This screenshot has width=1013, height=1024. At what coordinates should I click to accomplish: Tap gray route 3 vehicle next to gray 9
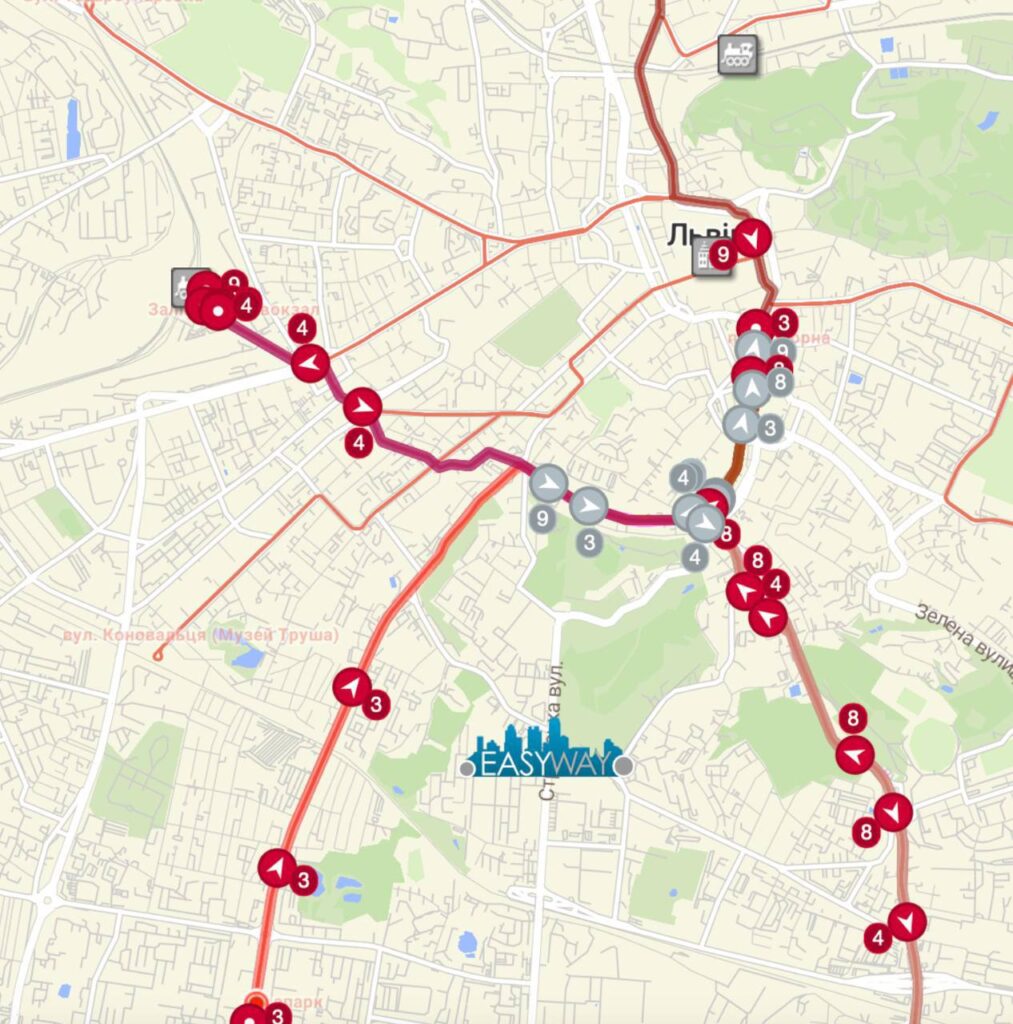(x=589, y=506)
